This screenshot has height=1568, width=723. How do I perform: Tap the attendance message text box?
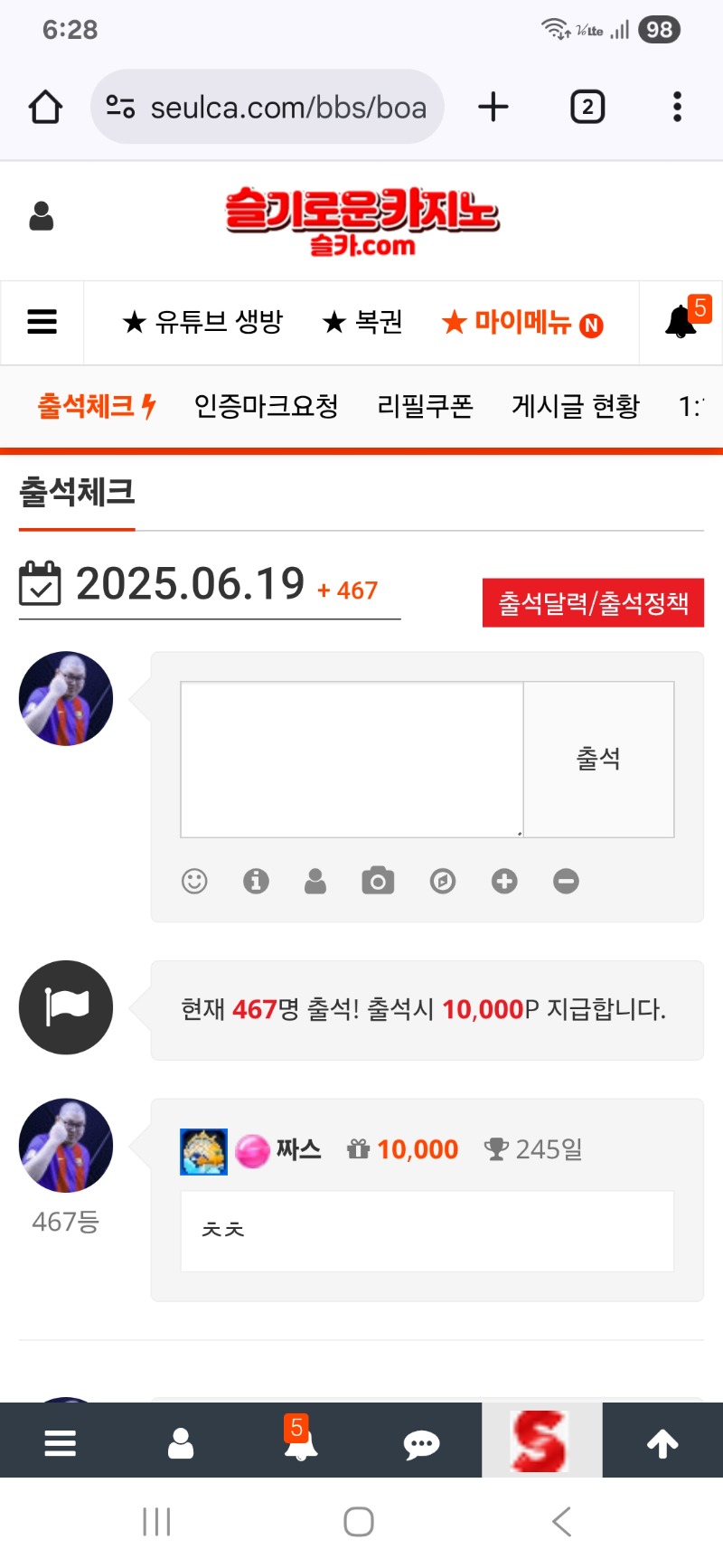pos(352,759)
